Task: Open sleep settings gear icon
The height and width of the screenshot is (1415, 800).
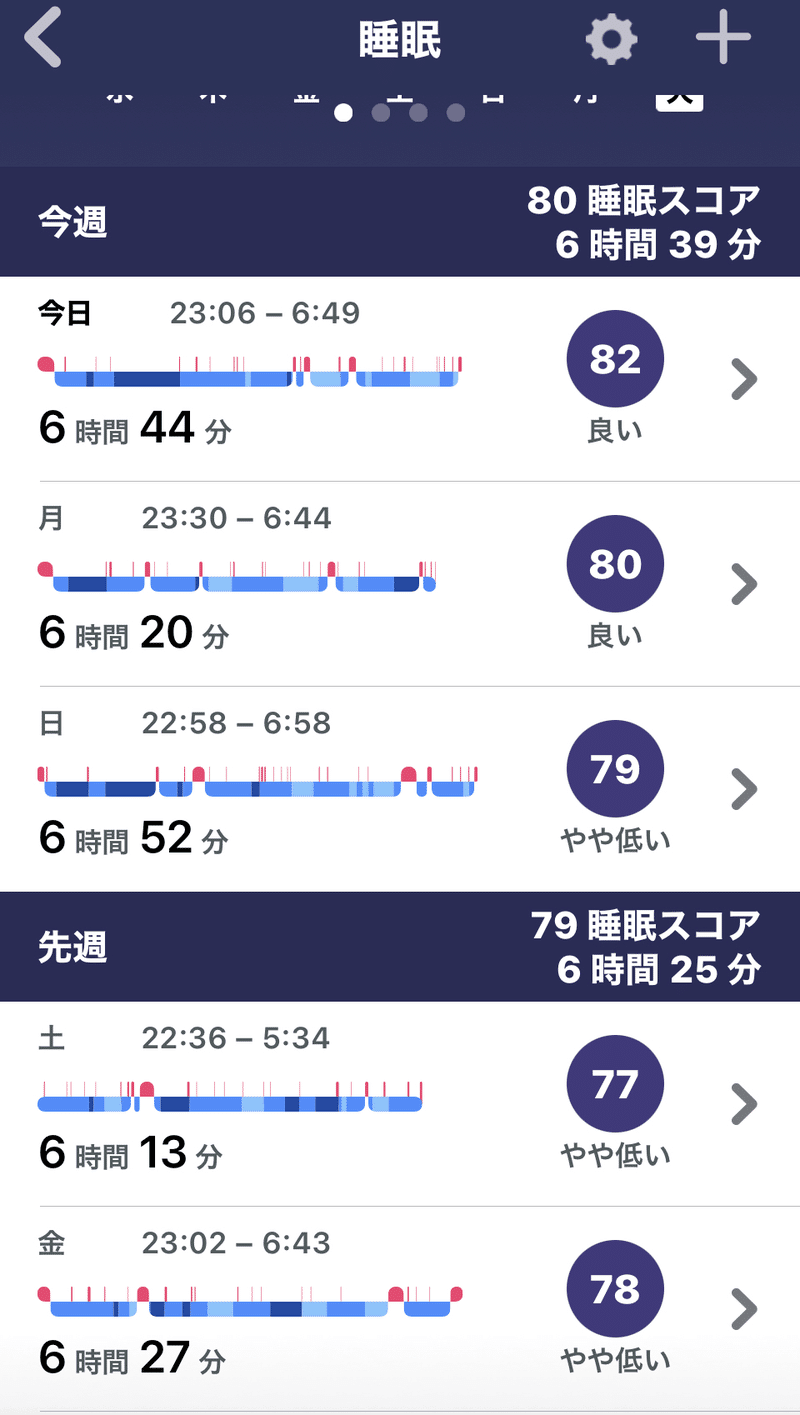Action: pyautogui.click(x=611, y=40)
